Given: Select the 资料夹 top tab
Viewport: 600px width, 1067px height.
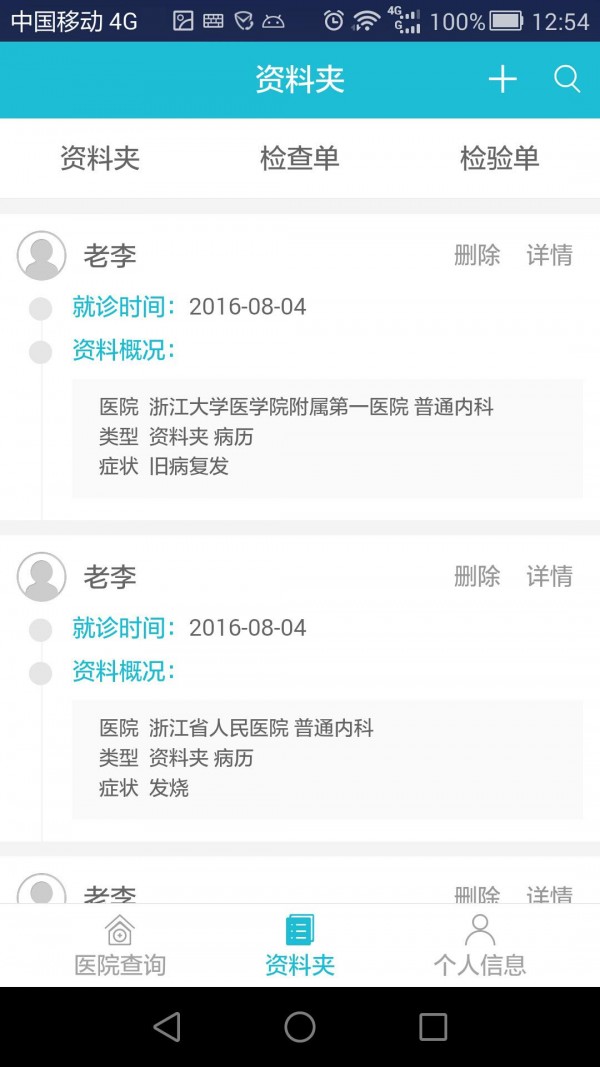Looking at the screenshot, I should tap(100, 158).
